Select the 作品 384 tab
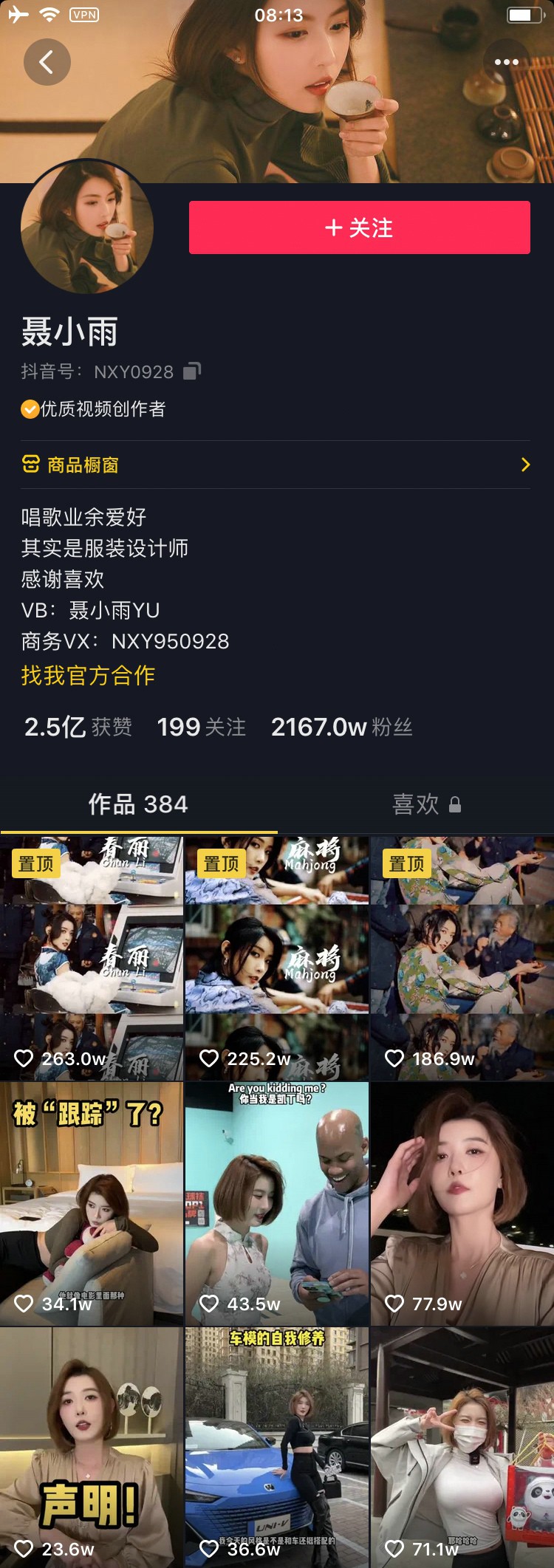The image size is (554, 1568). [x=138, y=804]
